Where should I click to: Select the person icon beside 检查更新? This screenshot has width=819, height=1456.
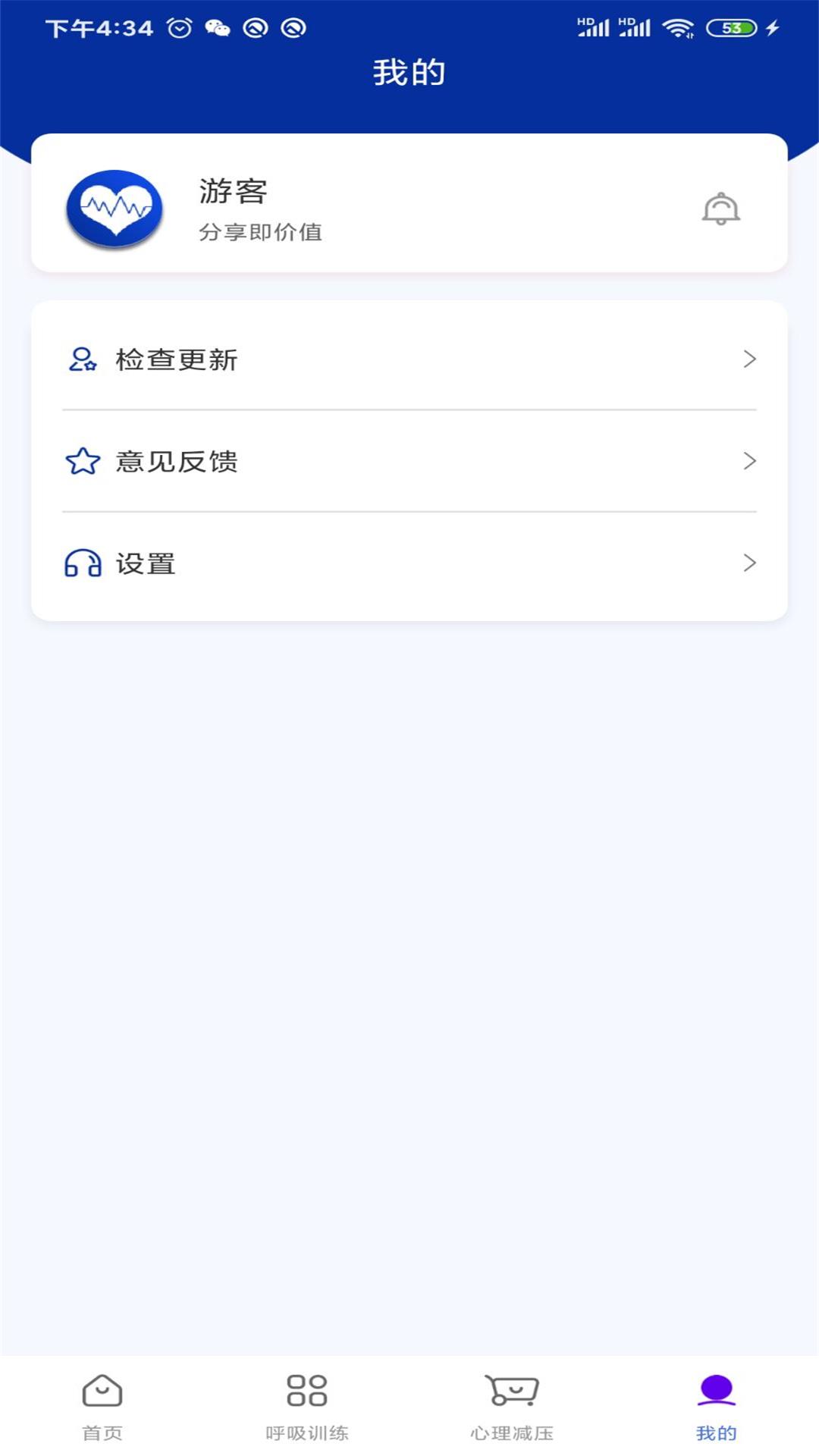point(81,360)
